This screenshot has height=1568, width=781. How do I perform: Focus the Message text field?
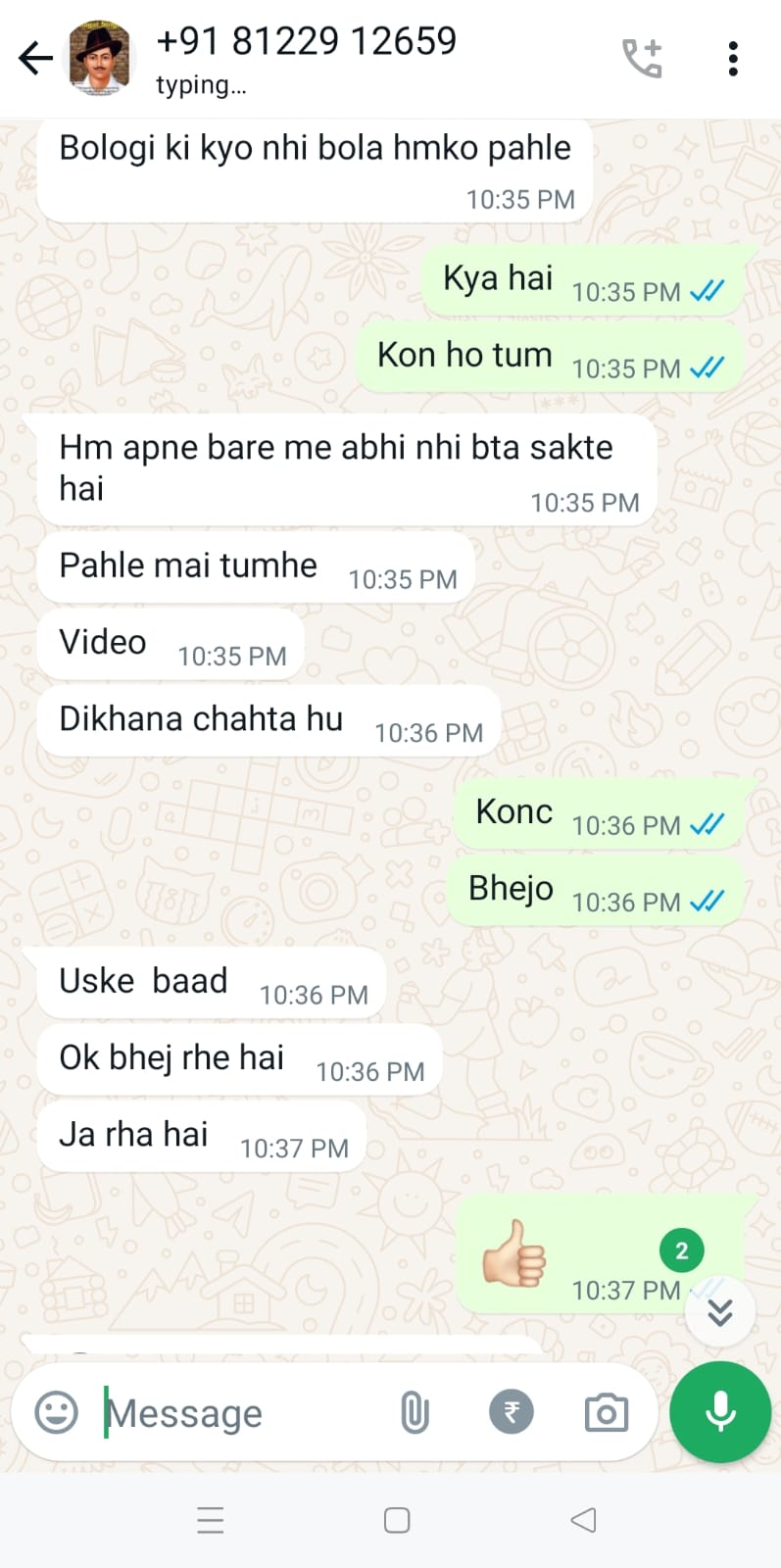click(x=235, y=1413)
